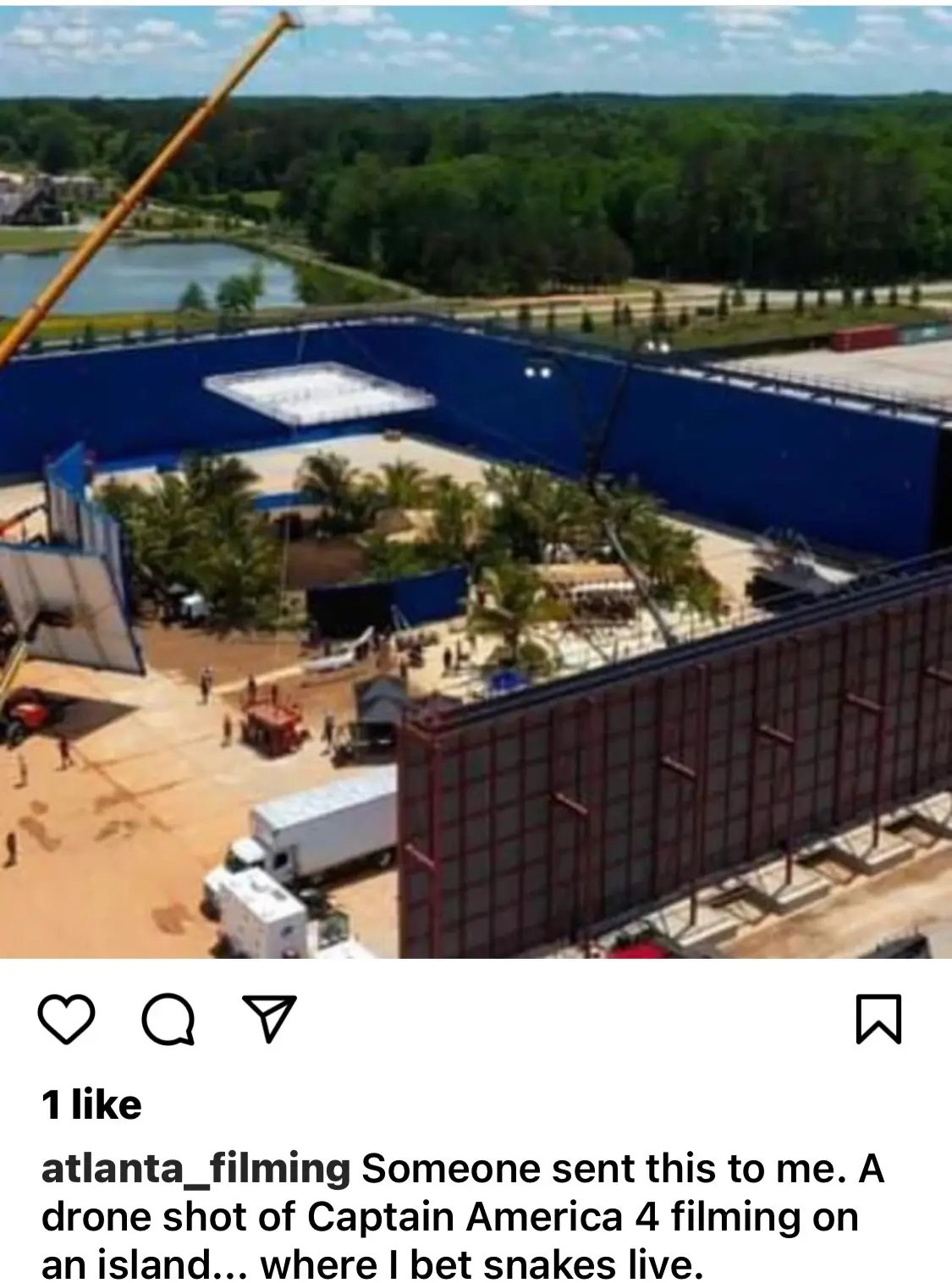View who liked this post
The height and width of the screenshot is (1283, 952).
(91, 1105)
